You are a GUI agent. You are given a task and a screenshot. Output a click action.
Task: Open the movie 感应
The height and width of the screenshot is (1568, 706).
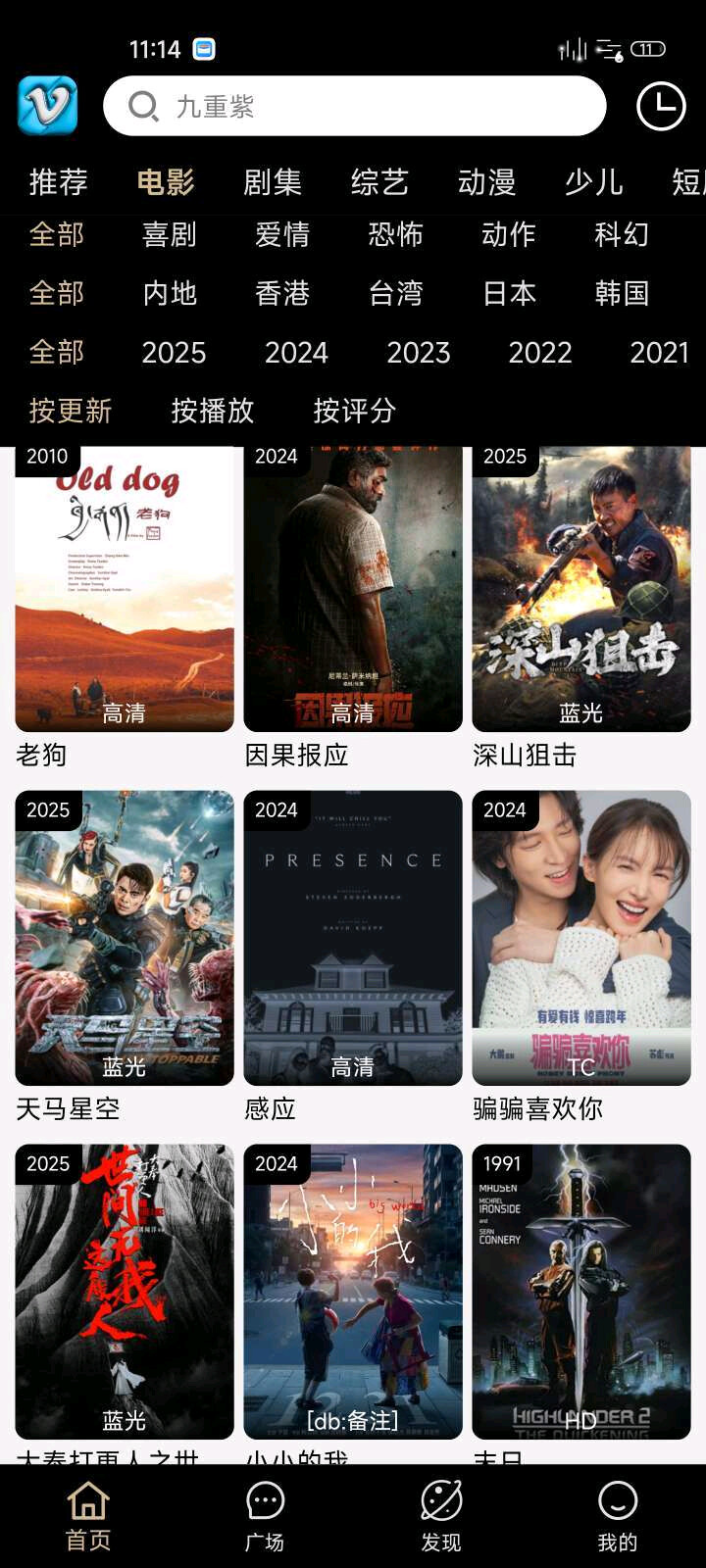(353, 941)
